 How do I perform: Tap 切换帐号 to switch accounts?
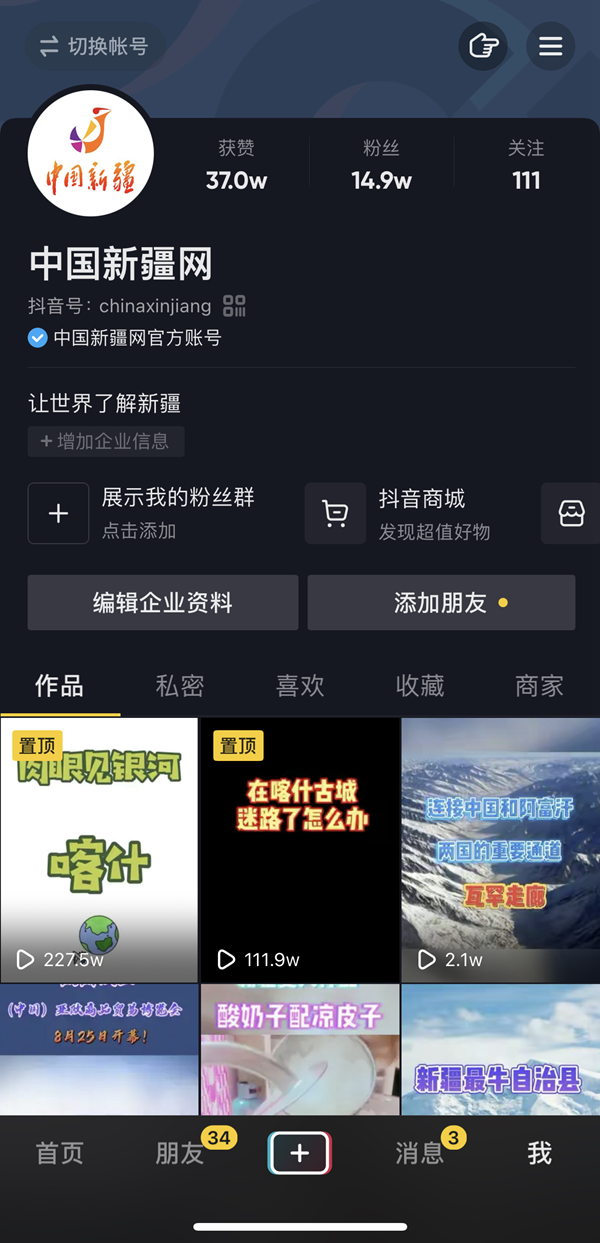94,46
